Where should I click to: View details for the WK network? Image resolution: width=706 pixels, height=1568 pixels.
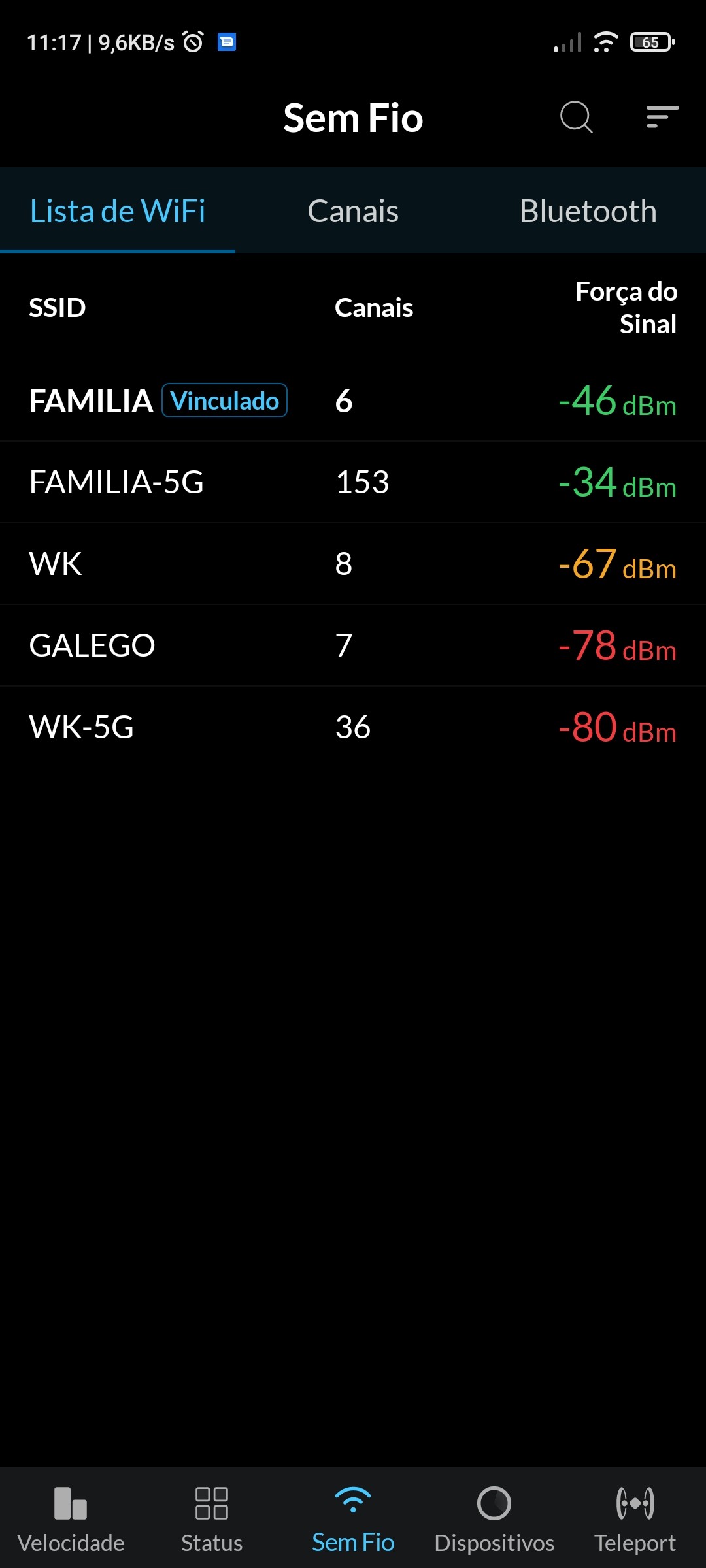pos(353,564)
